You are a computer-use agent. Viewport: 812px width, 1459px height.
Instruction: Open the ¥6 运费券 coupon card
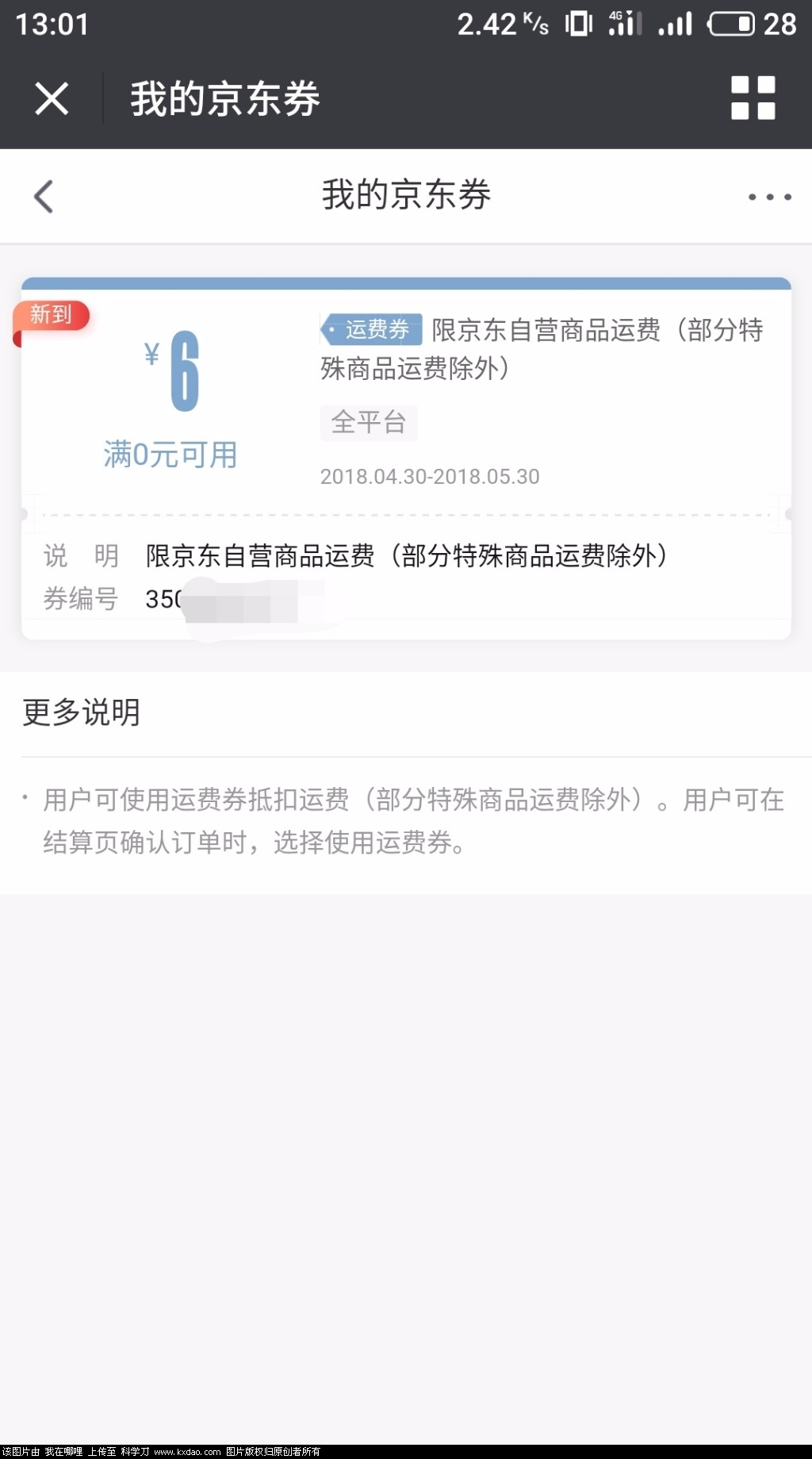406,397
